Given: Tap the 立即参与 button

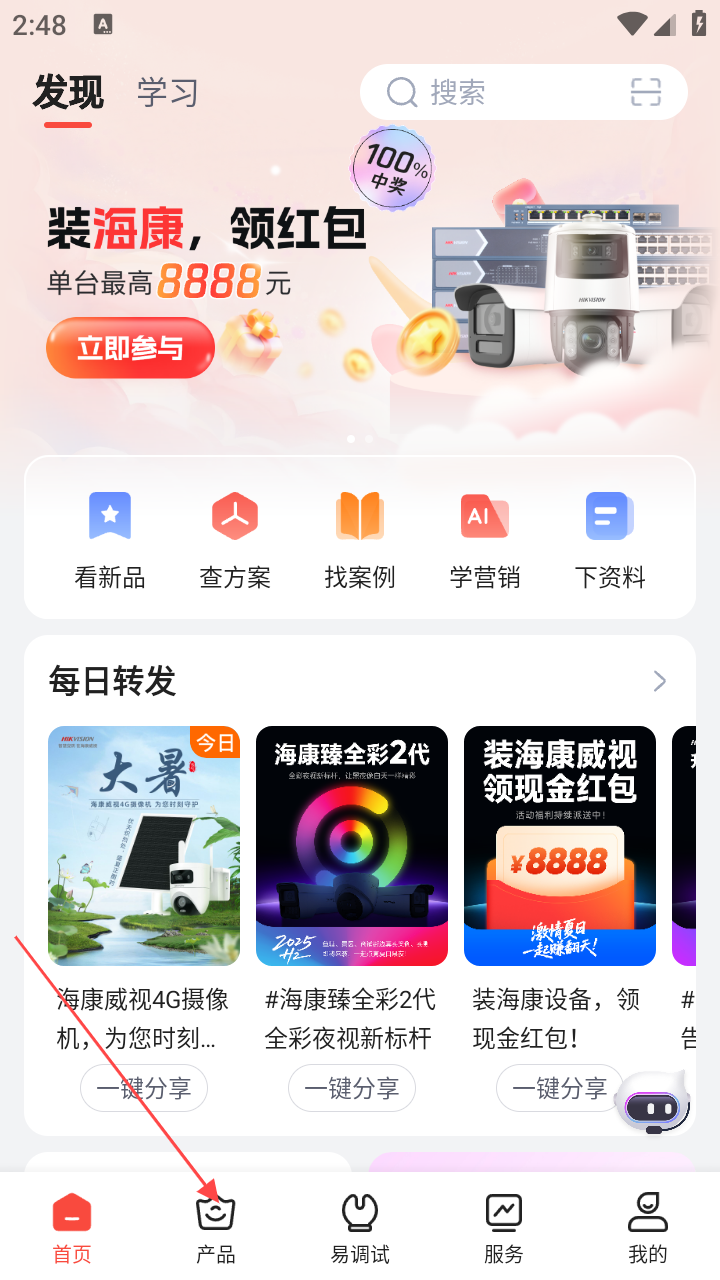Looking at the screenshot, I should click(x=130, y=348).
